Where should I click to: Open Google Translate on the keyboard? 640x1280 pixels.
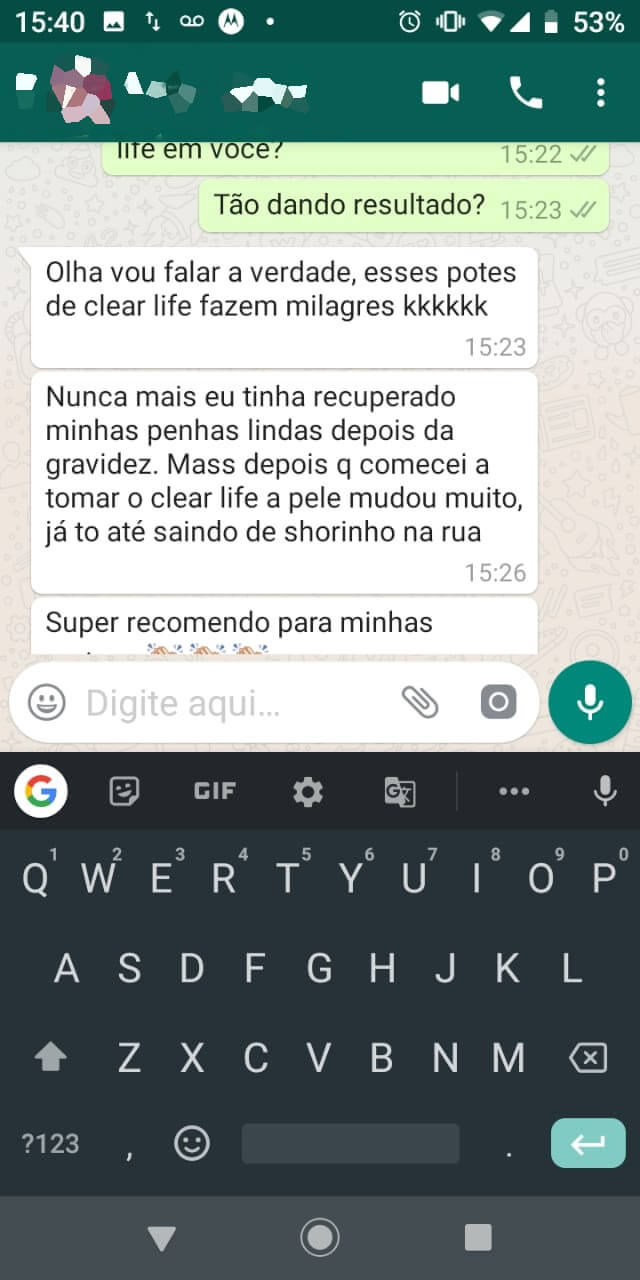coord(399,792)
